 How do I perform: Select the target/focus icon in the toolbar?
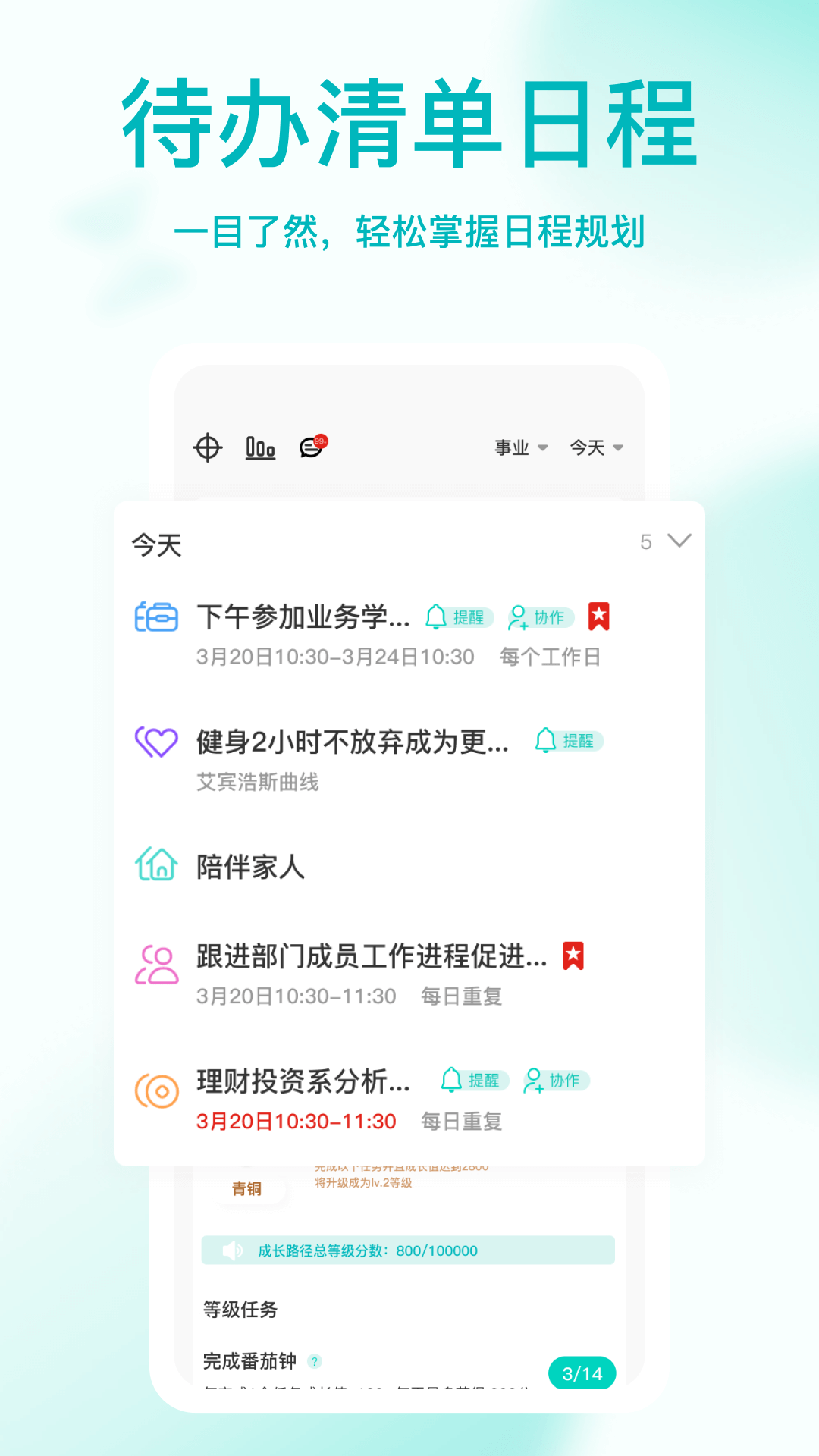click(x=209, y=447)
